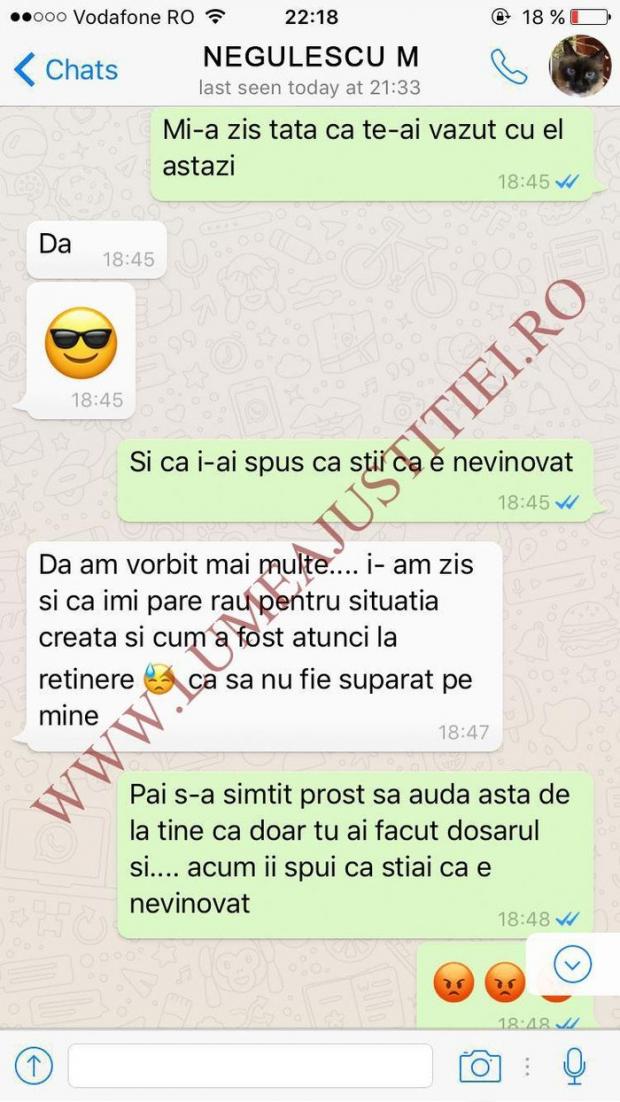Focus the message text field

pos(250,1066)
